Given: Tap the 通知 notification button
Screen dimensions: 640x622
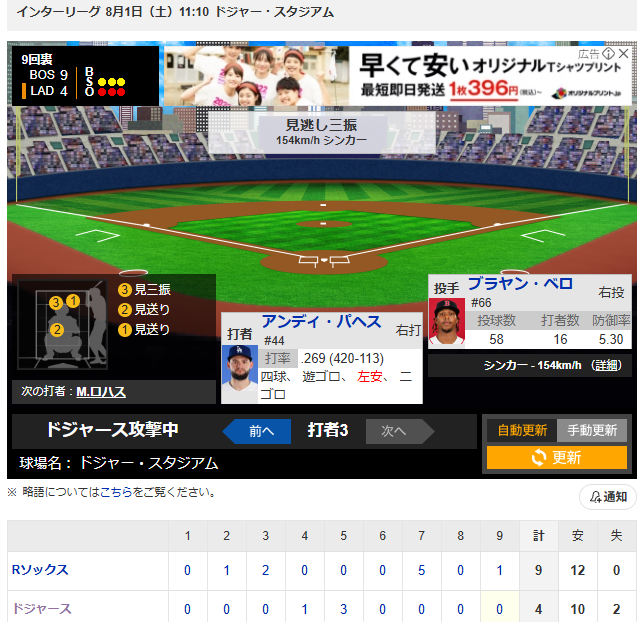Looking at the screenshot, I should point(608,497).
